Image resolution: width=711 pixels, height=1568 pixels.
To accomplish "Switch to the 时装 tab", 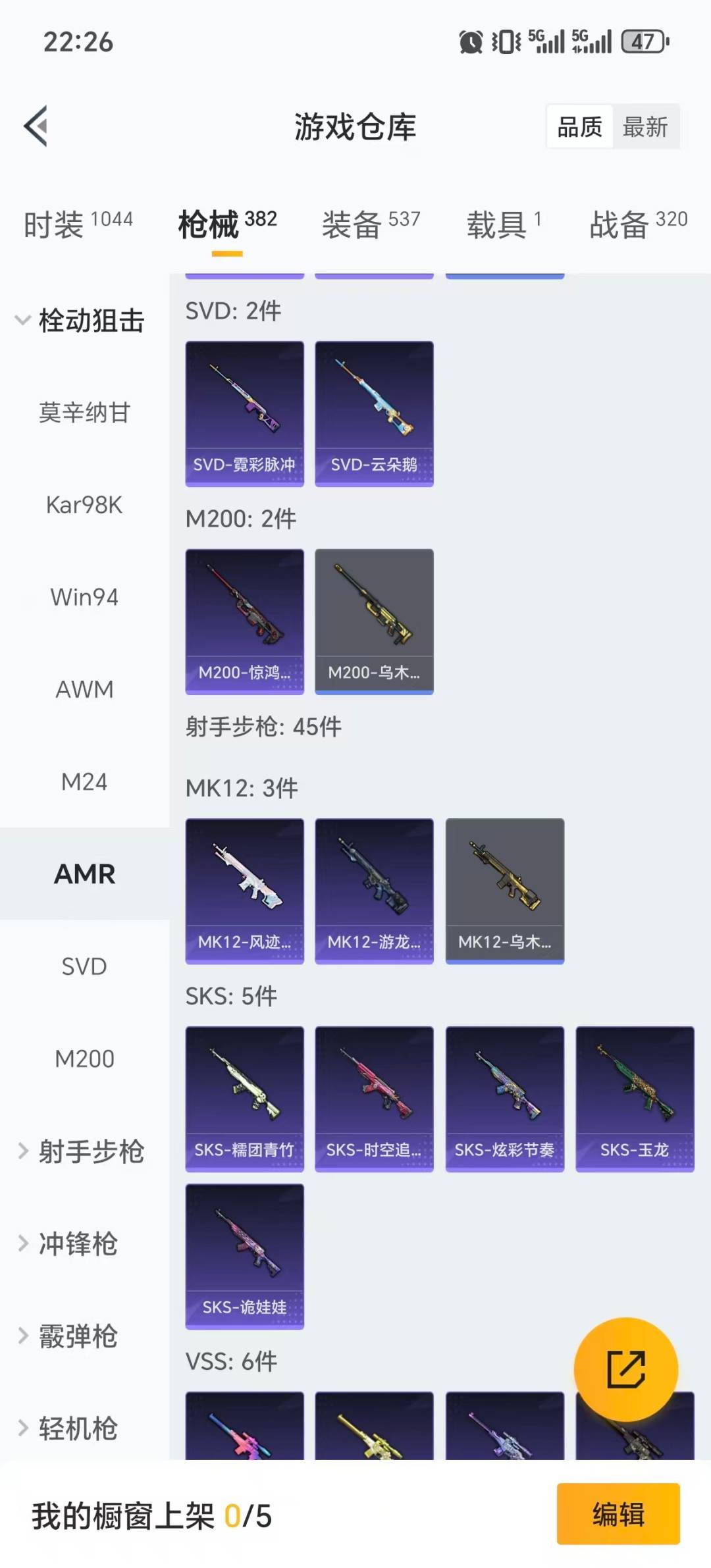I will [78, 224].
